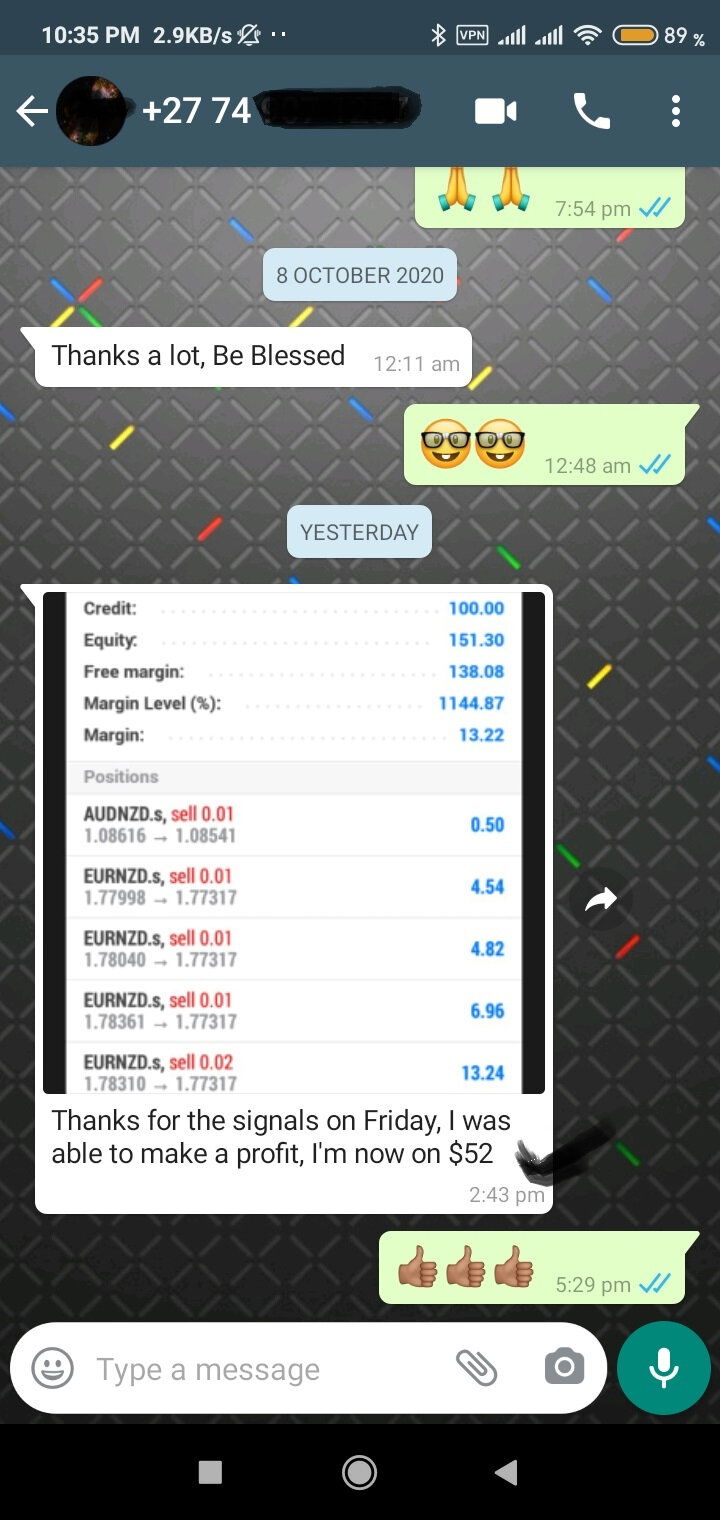Open the overflow menu
720x1520 pixels.
676,111
